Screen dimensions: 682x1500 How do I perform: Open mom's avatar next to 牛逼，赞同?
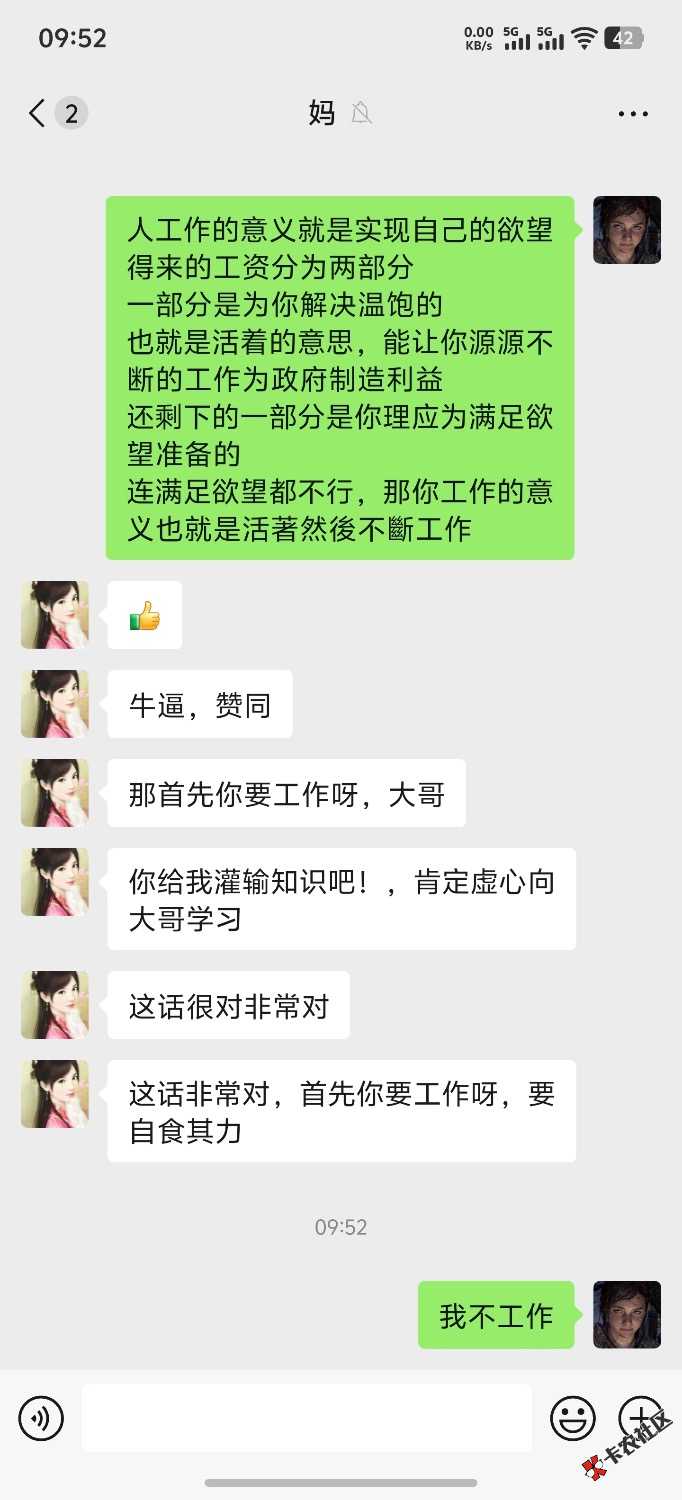55,704
